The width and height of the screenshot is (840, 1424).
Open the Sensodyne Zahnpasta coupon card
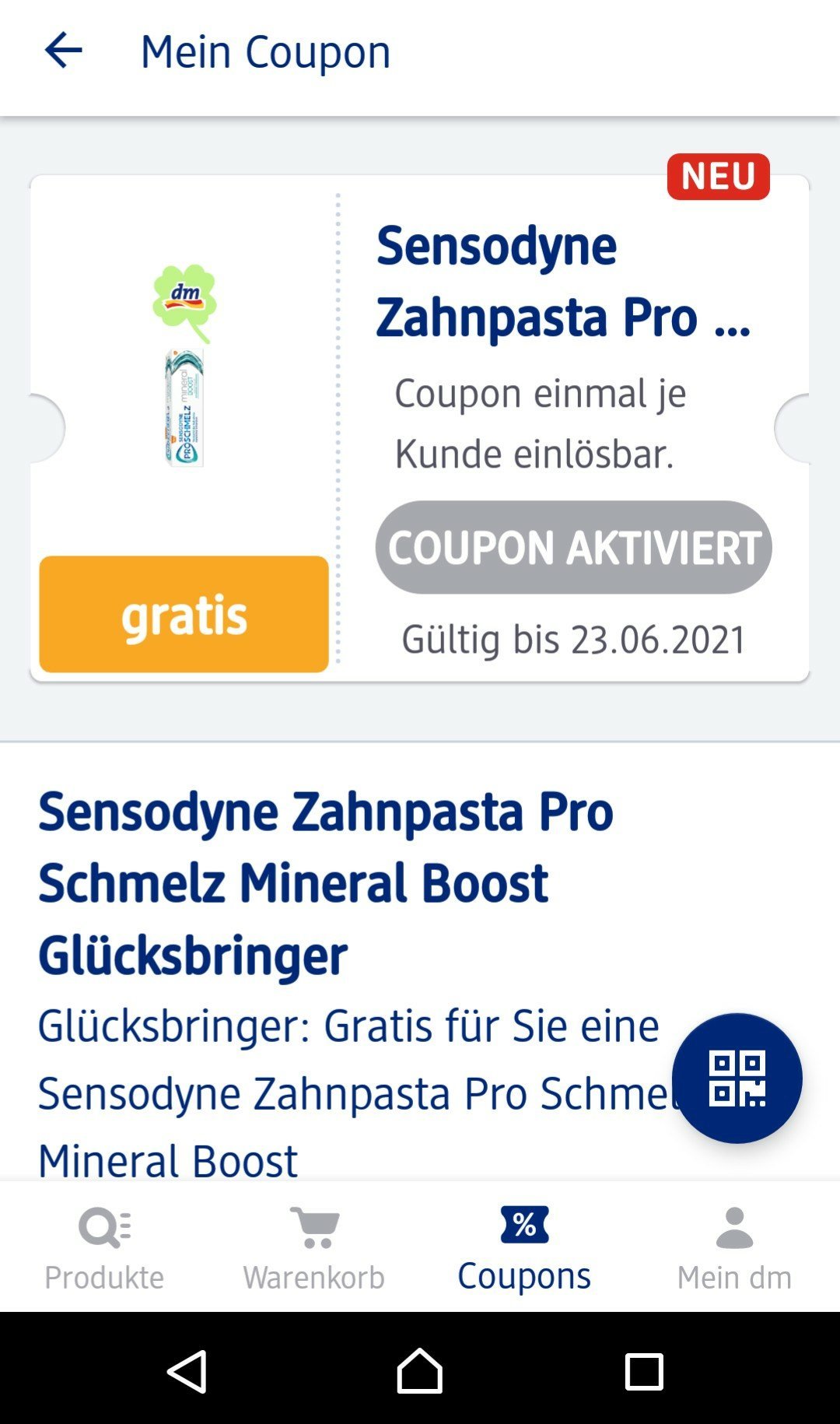pos(419,428)
